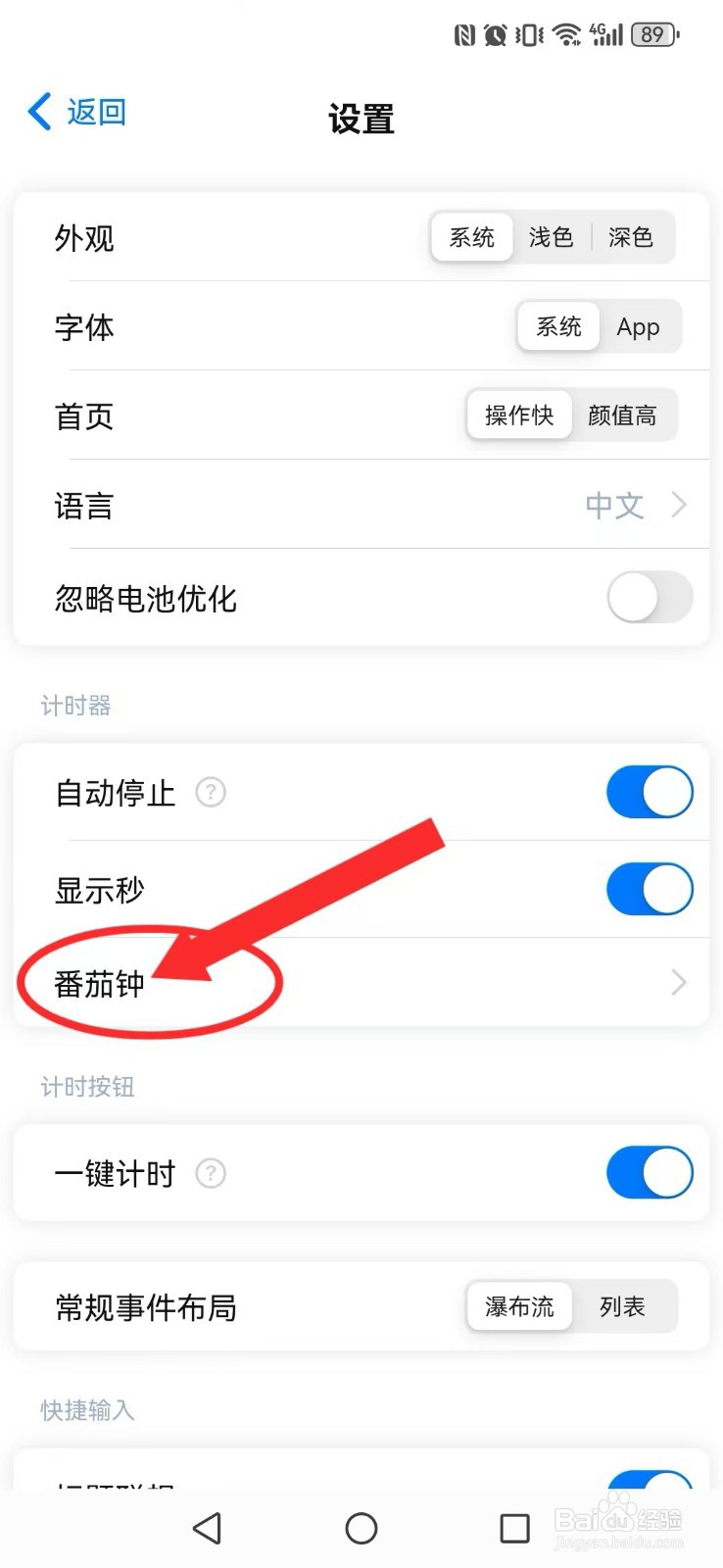
Task: Click the 返回 text link
Action: click(x=94, y=111)
